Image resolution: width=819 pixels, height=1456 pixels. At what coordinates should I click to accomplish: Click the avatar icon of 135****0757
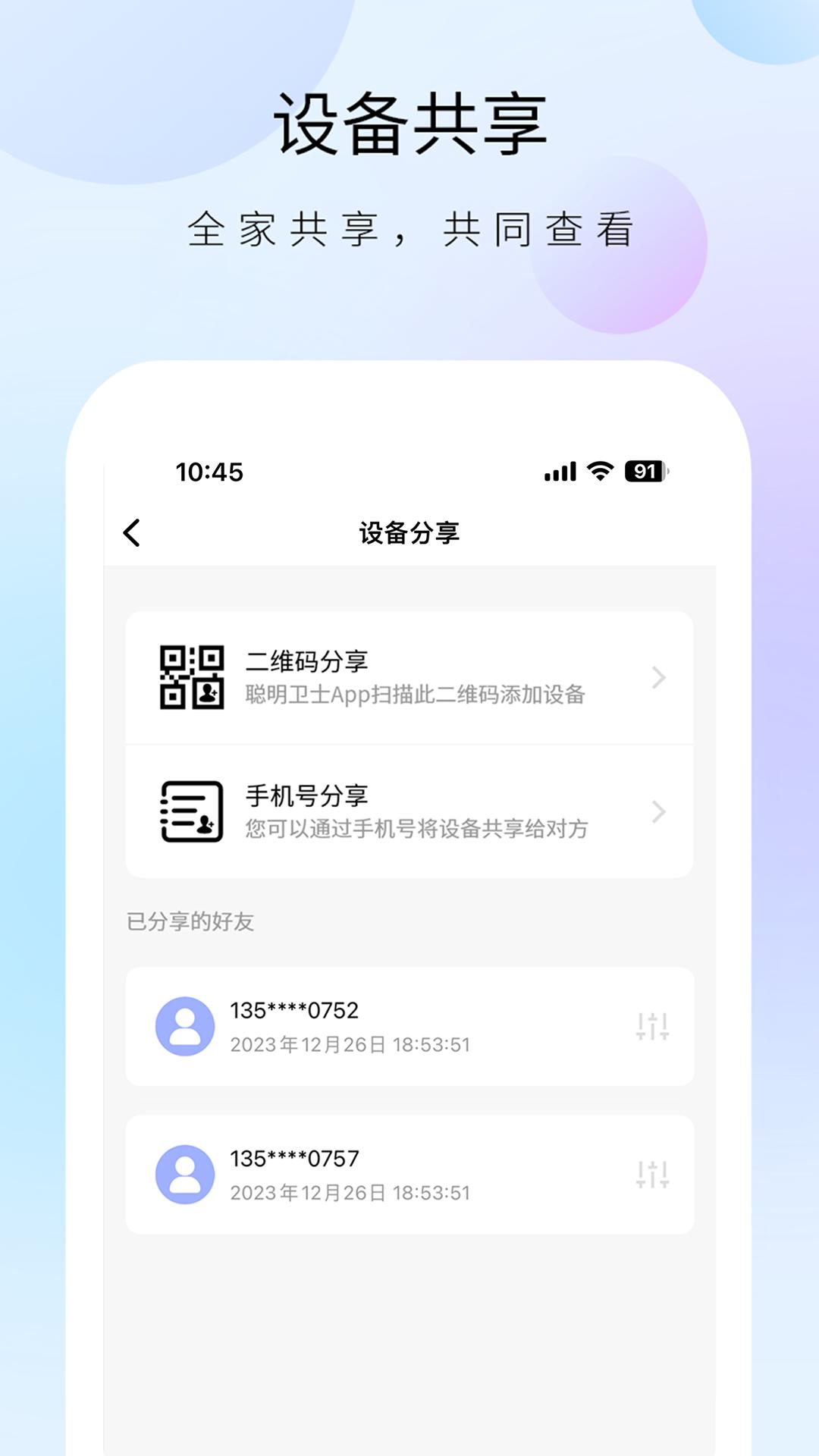click(x=184, y=1173)
